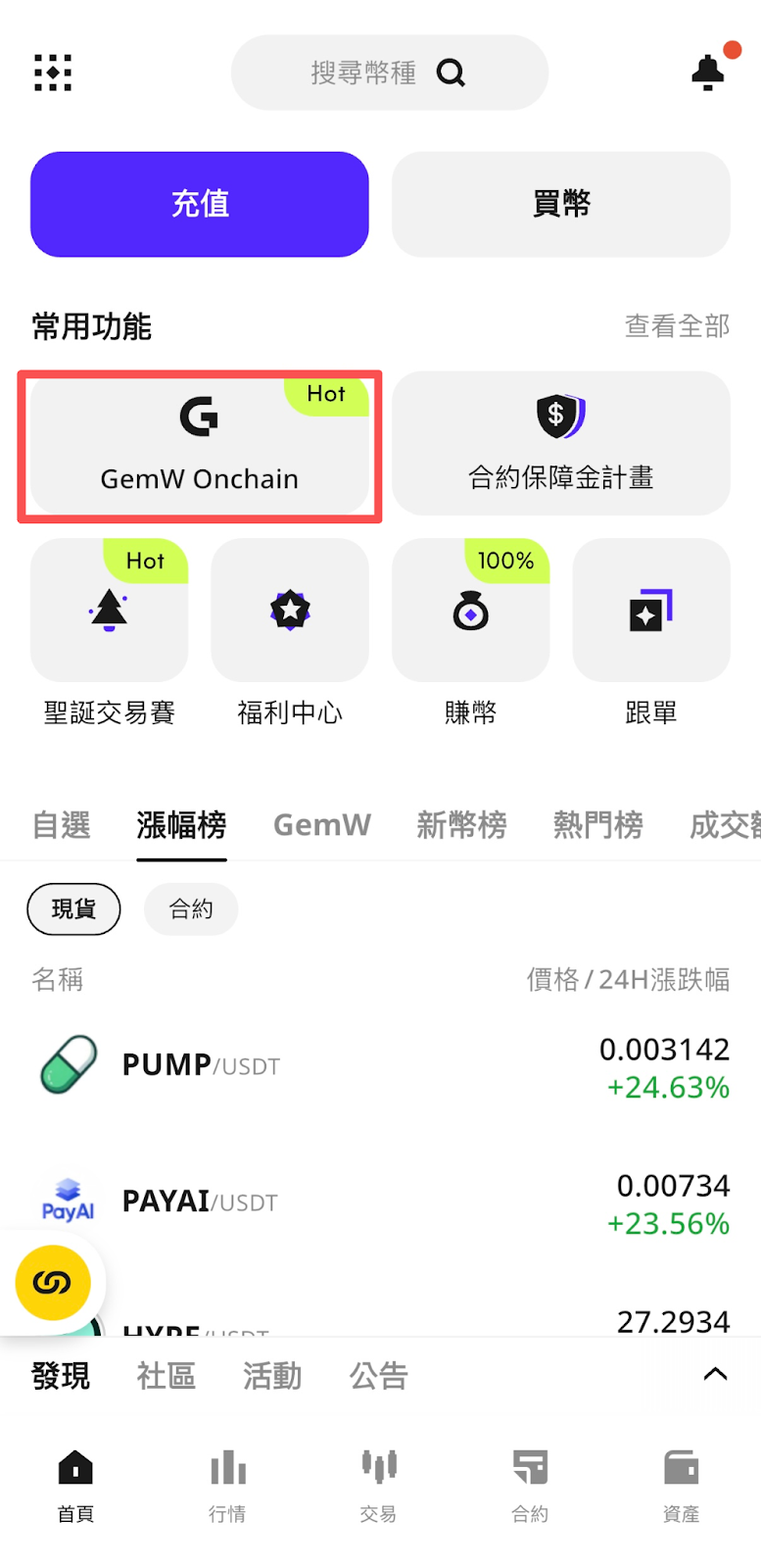Expand the 發現 panel with the chevron
The width and height of the screenshot is (761, 1568).
pos(715,1374)
